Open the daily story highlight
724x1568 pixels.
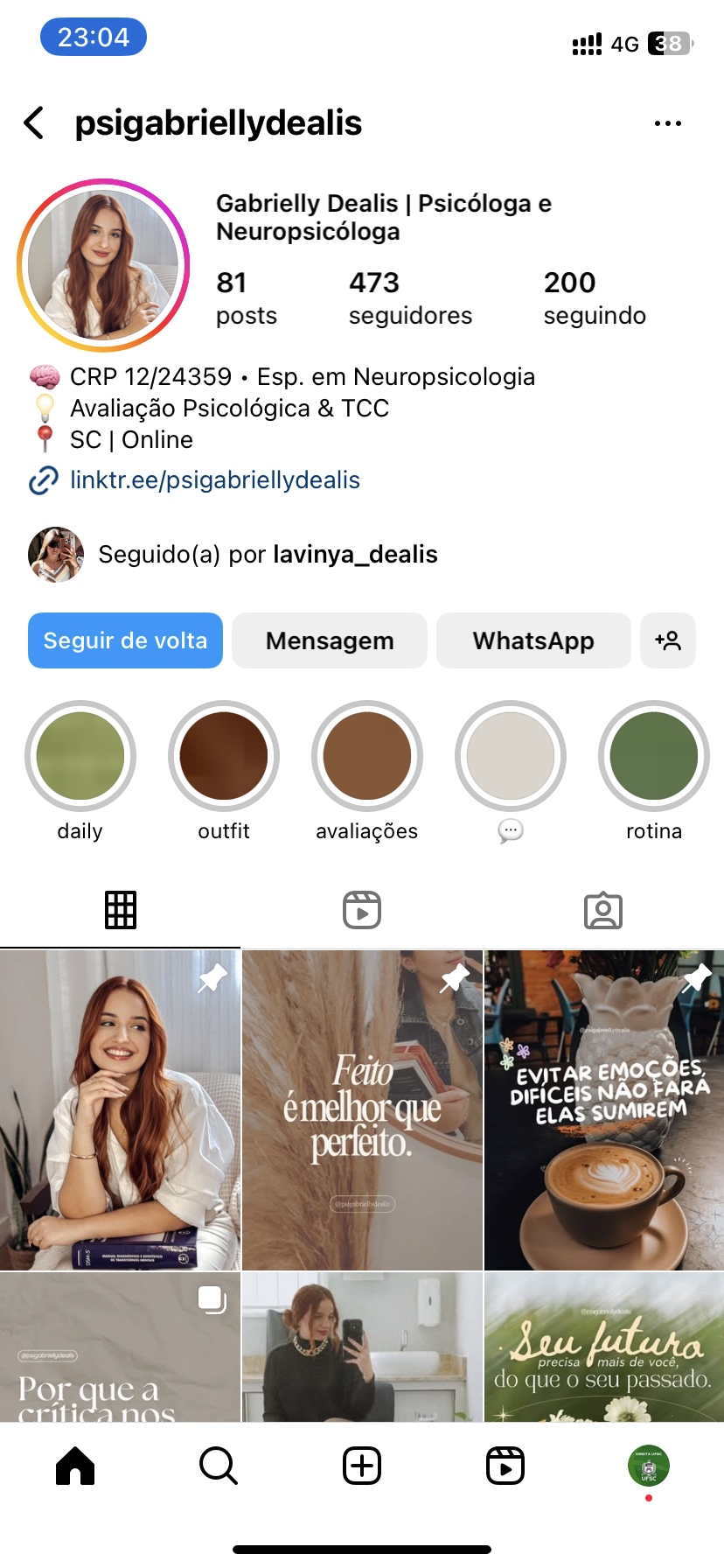[80, 756]
